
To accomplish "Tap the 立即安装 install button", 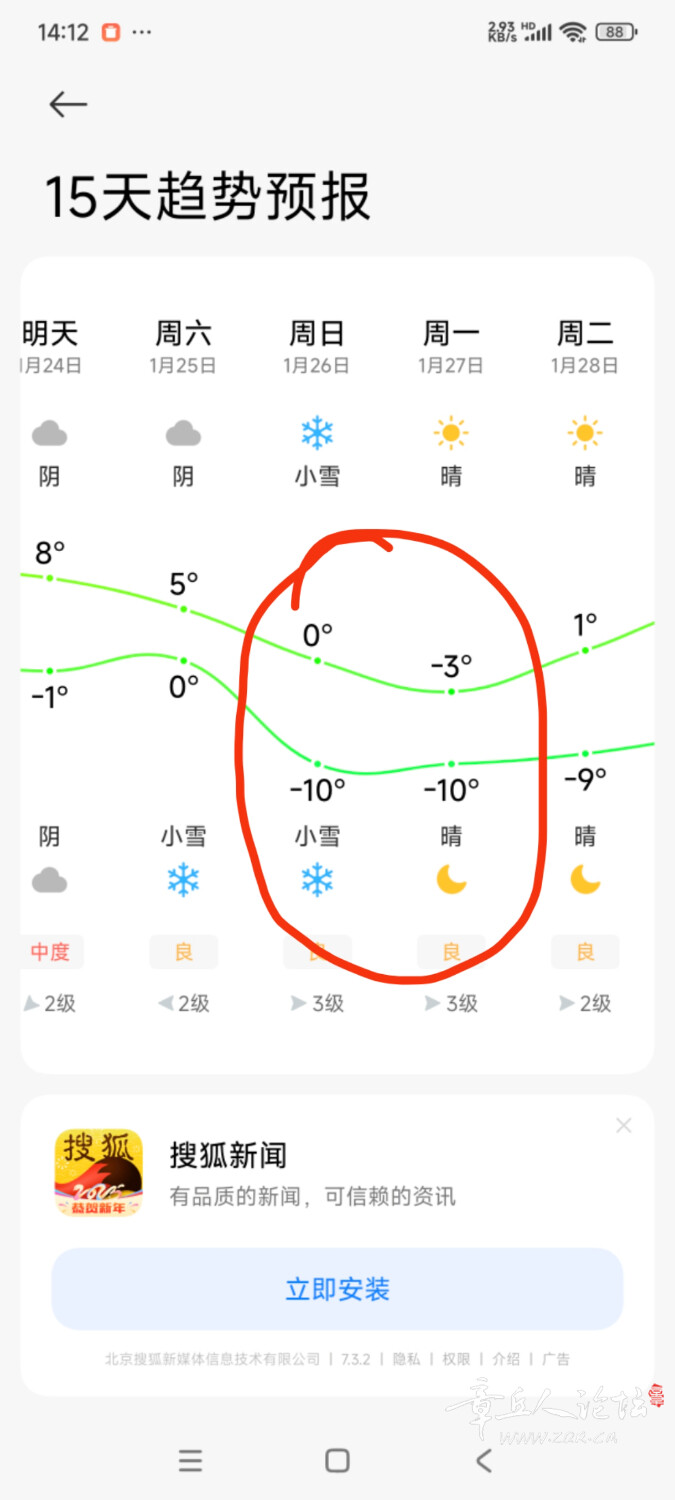I will coord(337,1289).
